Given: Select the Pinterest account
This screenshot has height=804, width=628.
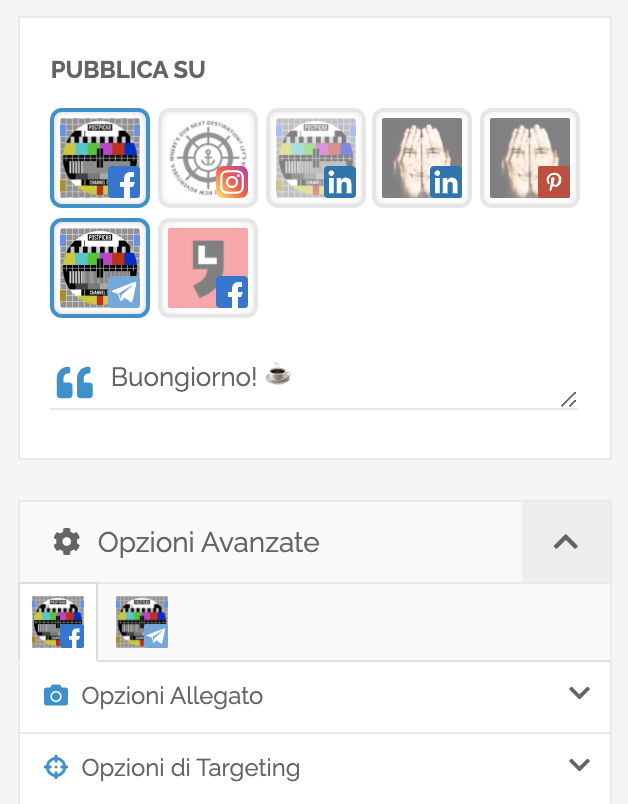Looking at the screenshot, I should [530, 158].
